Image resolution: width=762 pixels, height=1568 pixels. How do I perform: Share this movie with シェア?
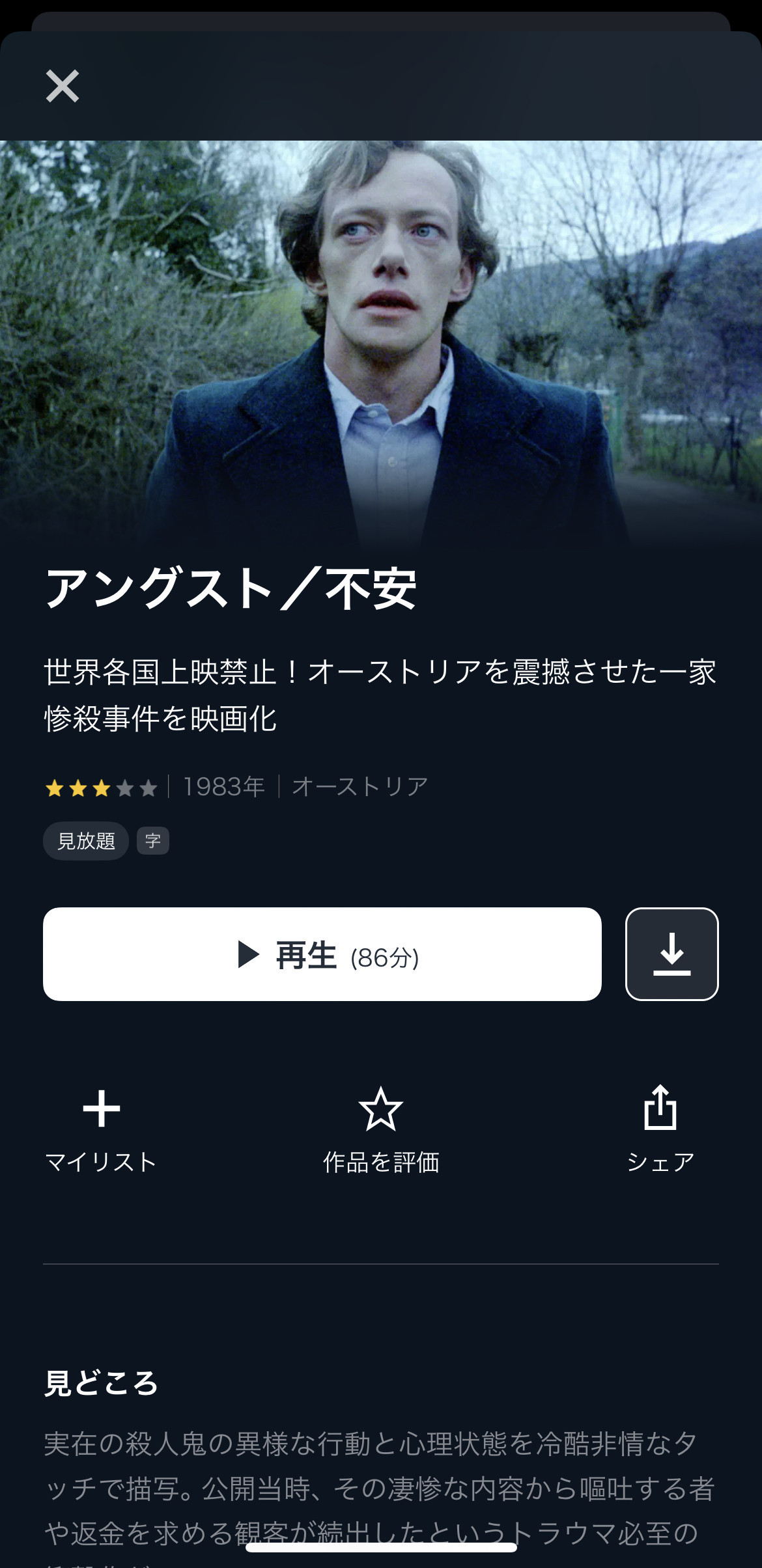coord(660,1130)
